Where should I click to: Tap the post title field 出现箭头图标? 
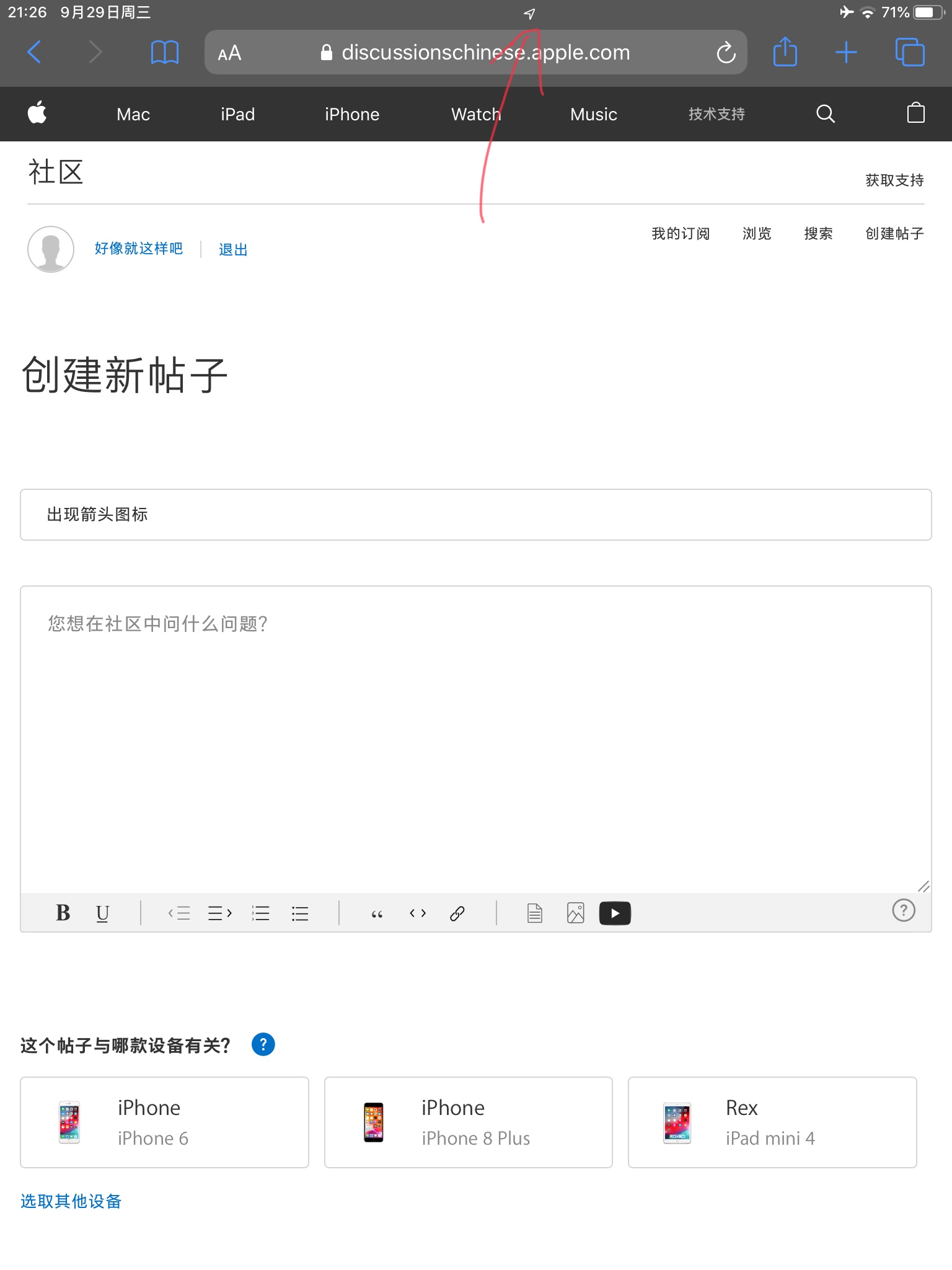[475, 515]
